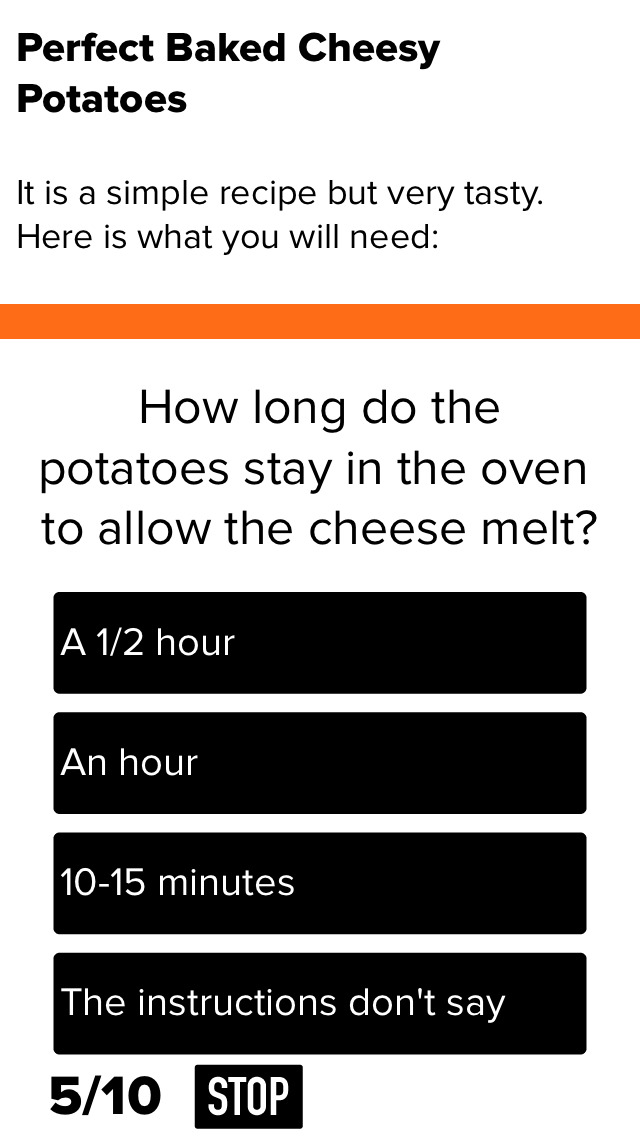The width and height of the screenshot is (640, 1136).
Task: Choose 'An hour' as the answer
Action: coord(320,763)
